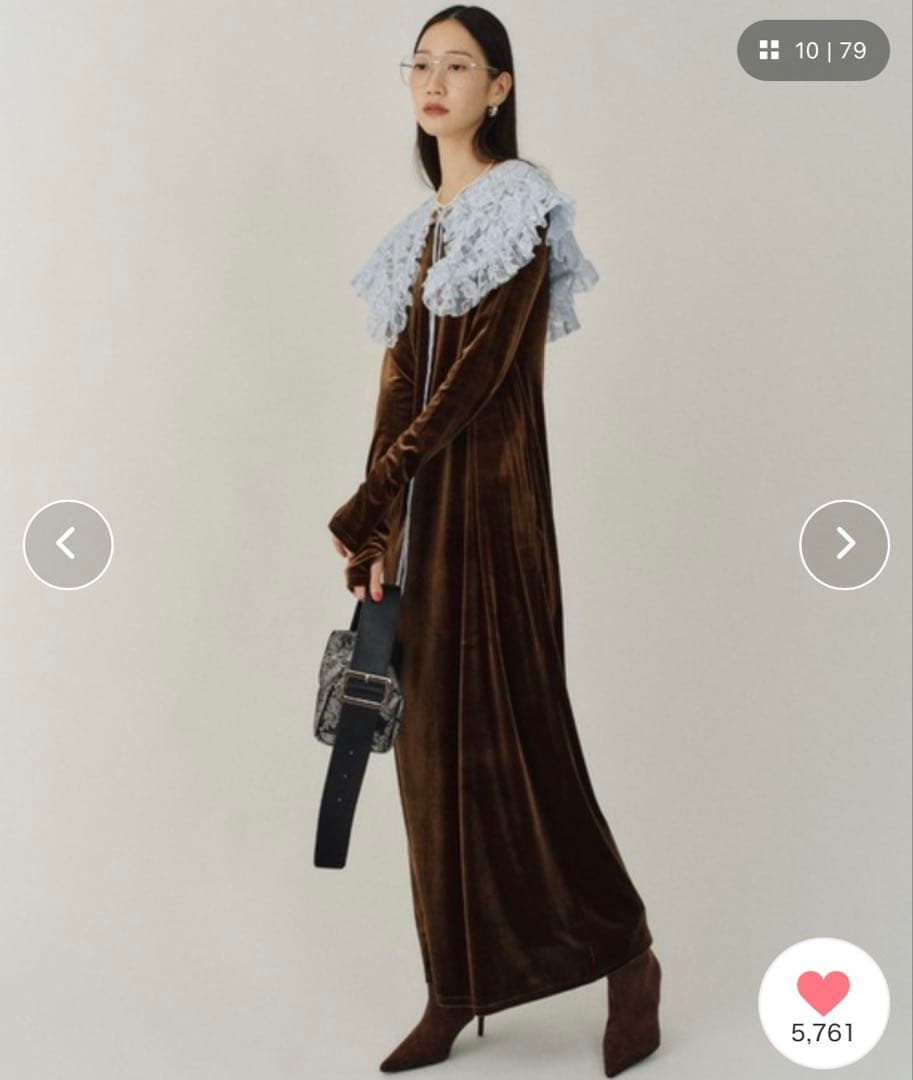Viewport: 913px width, 1080px height.
Task: Open the image grid, 10 | 79
Action: click(813, 51)
